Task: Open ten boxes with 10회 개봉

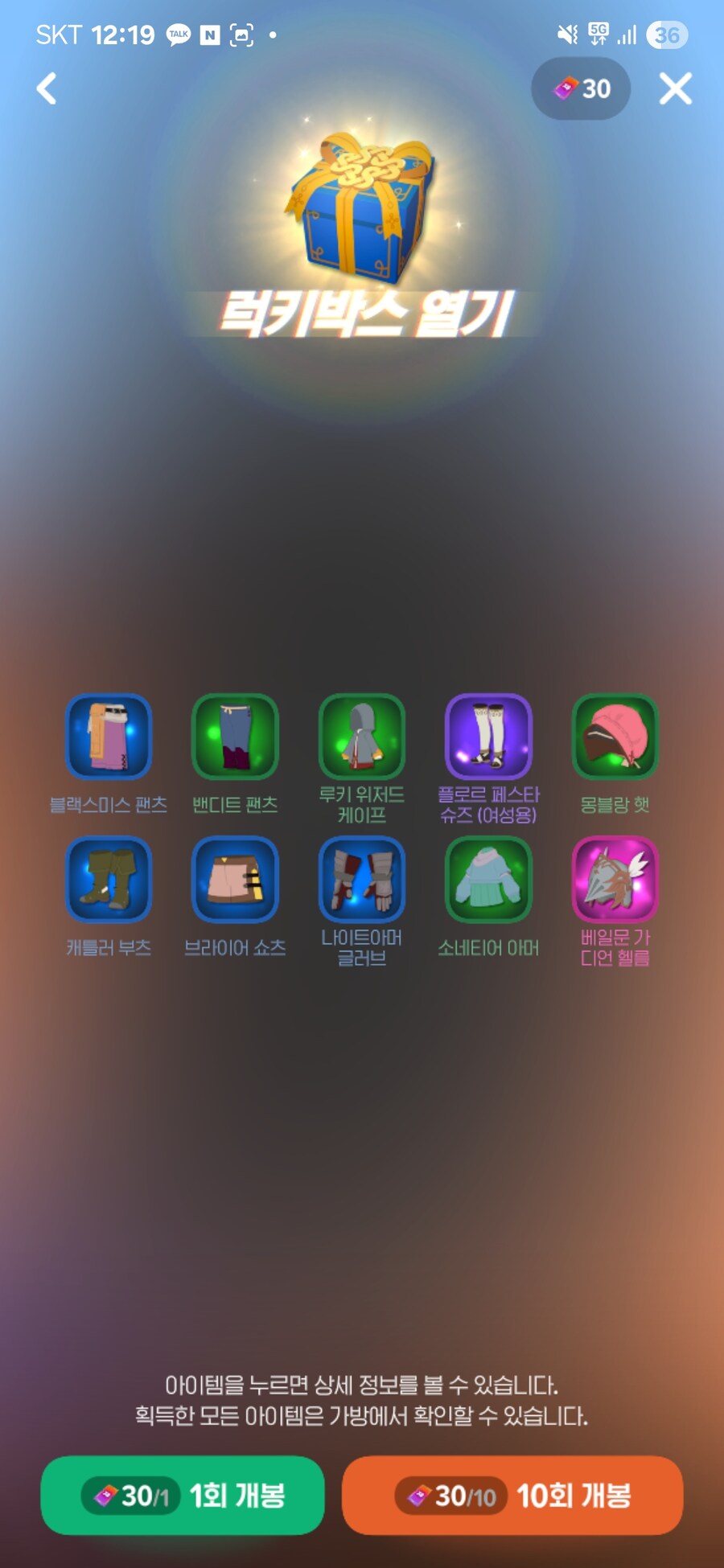Action: [x=512, y=1496]
